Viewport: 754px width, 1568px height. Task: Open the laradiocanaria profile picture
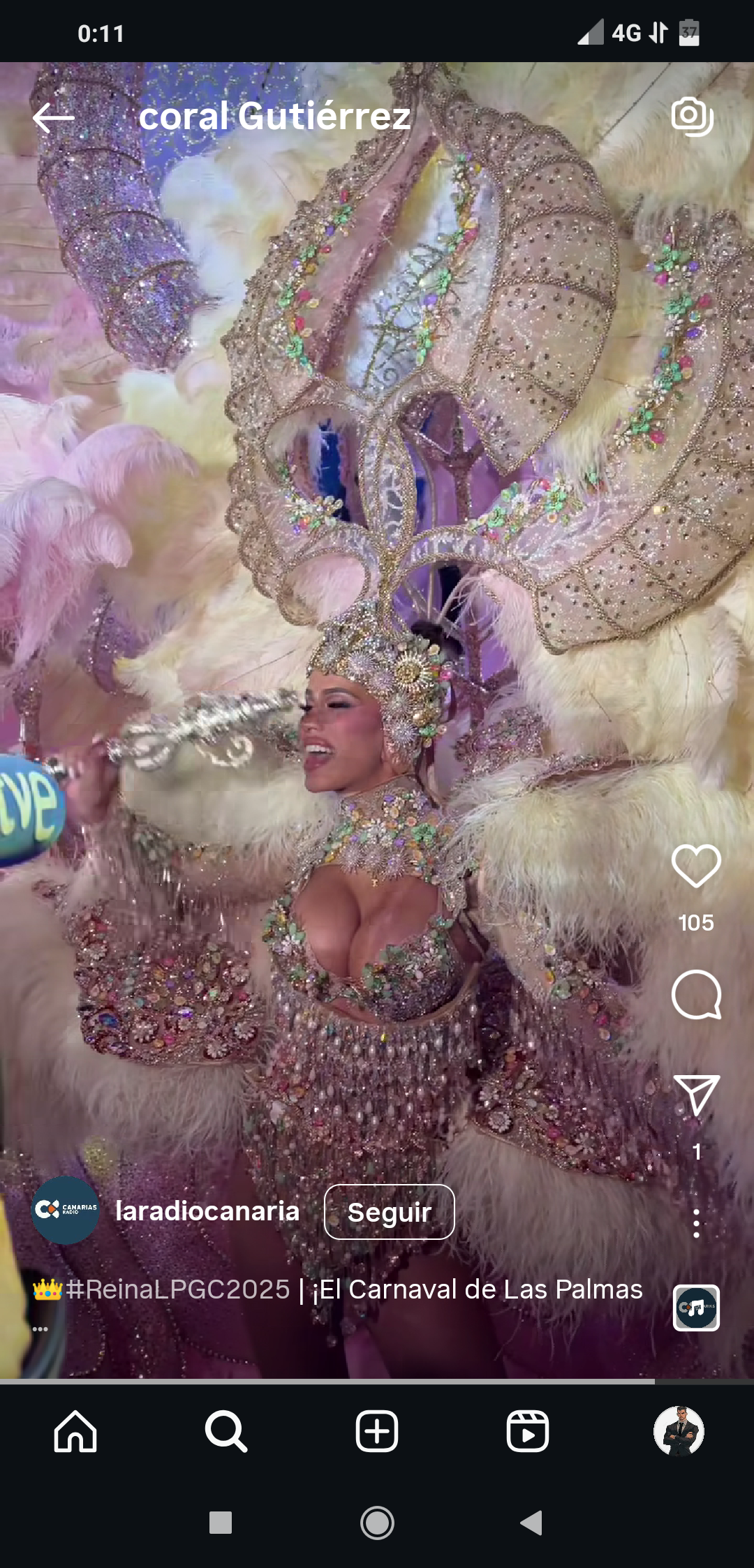pyautogui.click(x=66, y=1210)
